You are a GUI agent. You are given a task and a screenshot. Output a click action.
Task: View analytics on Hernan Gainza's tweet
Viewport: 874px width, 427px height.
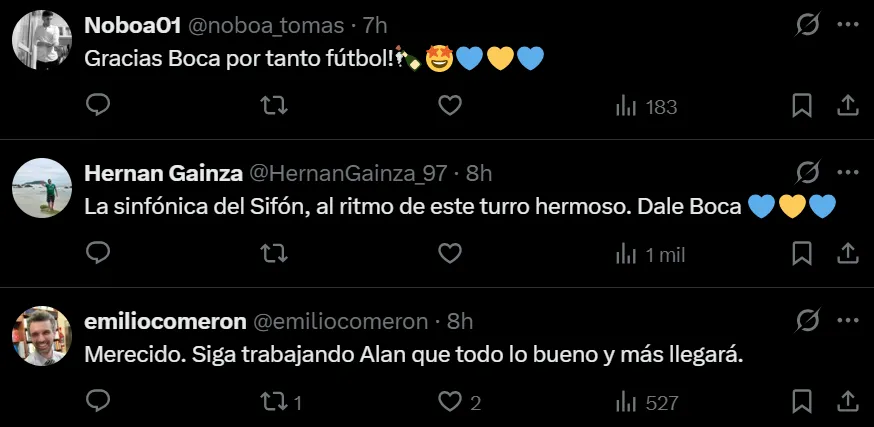[x=650, y=254]
